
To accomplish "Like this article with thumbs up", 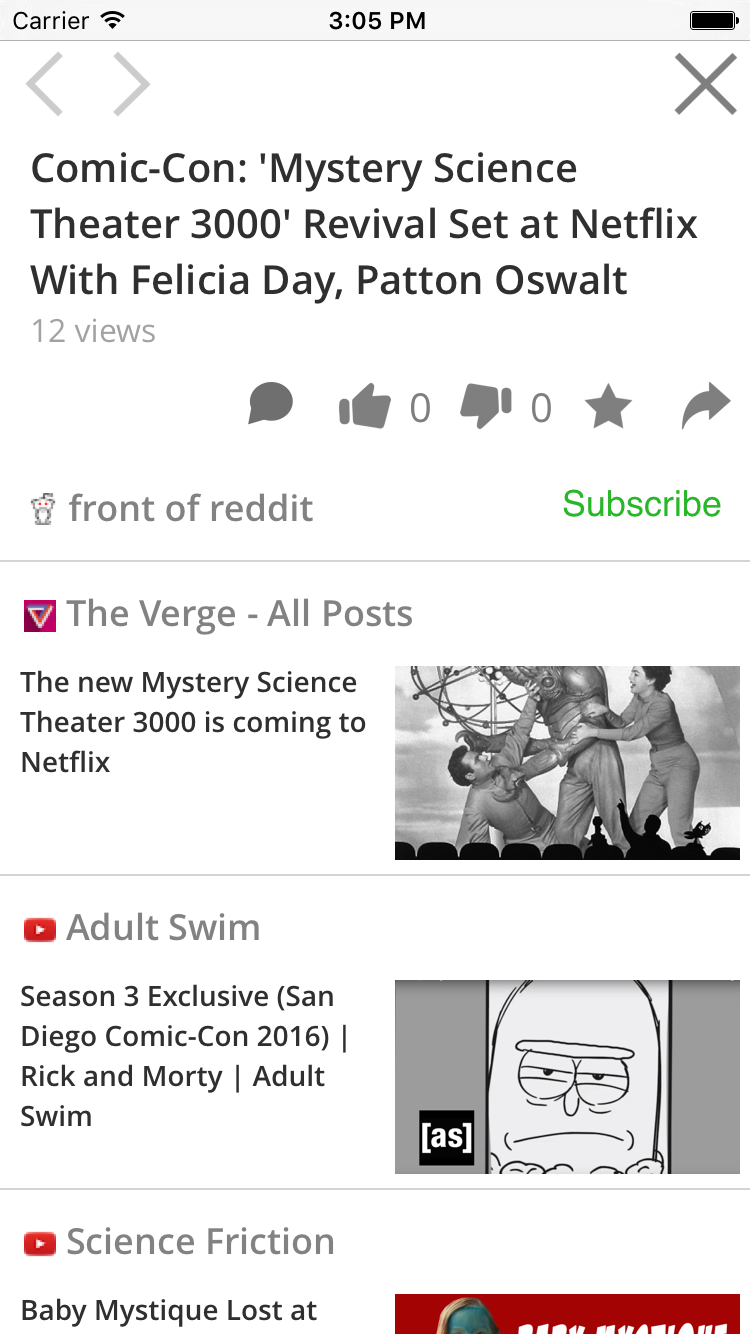I will click(x=365, y=407).
